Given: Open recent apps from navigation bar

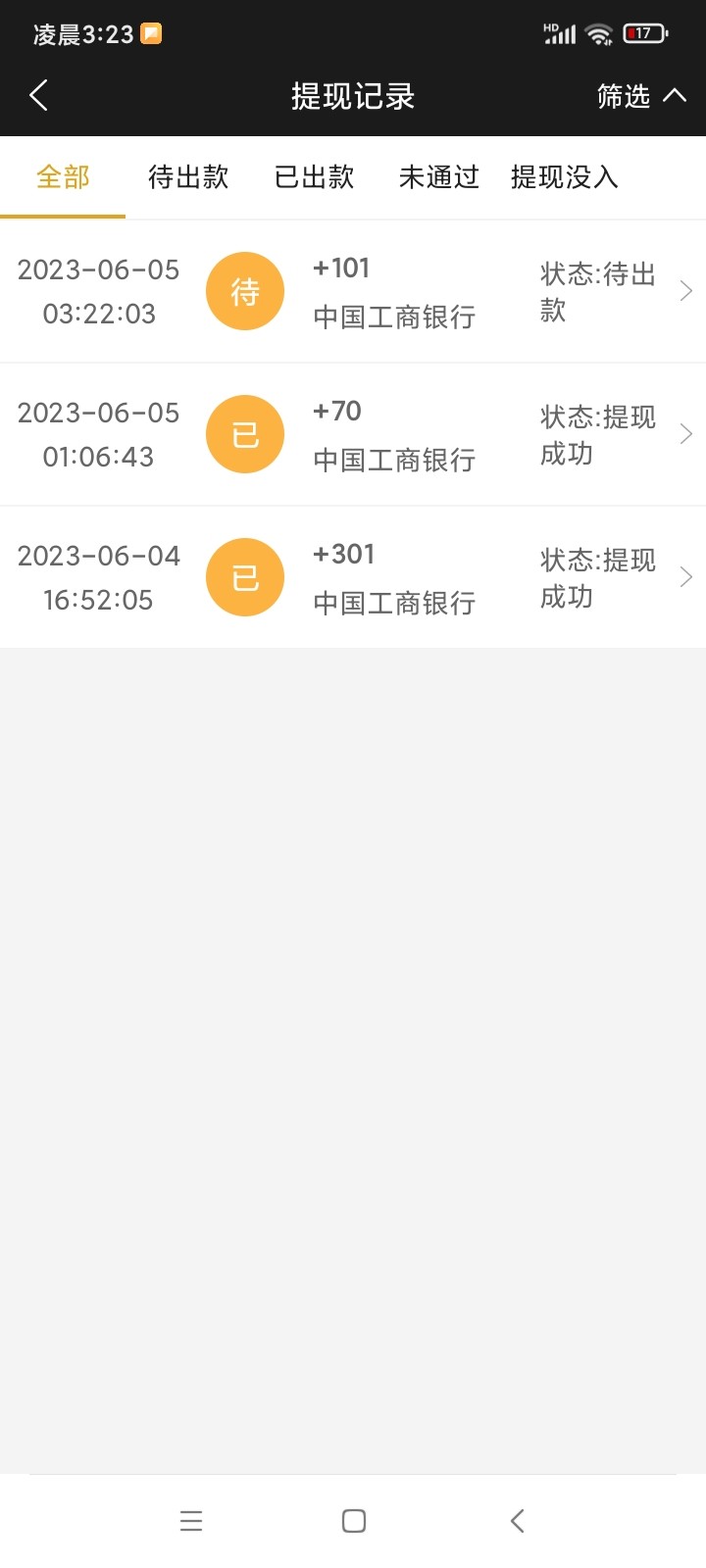Looking at the screenshot, I should click(191, 1521).
